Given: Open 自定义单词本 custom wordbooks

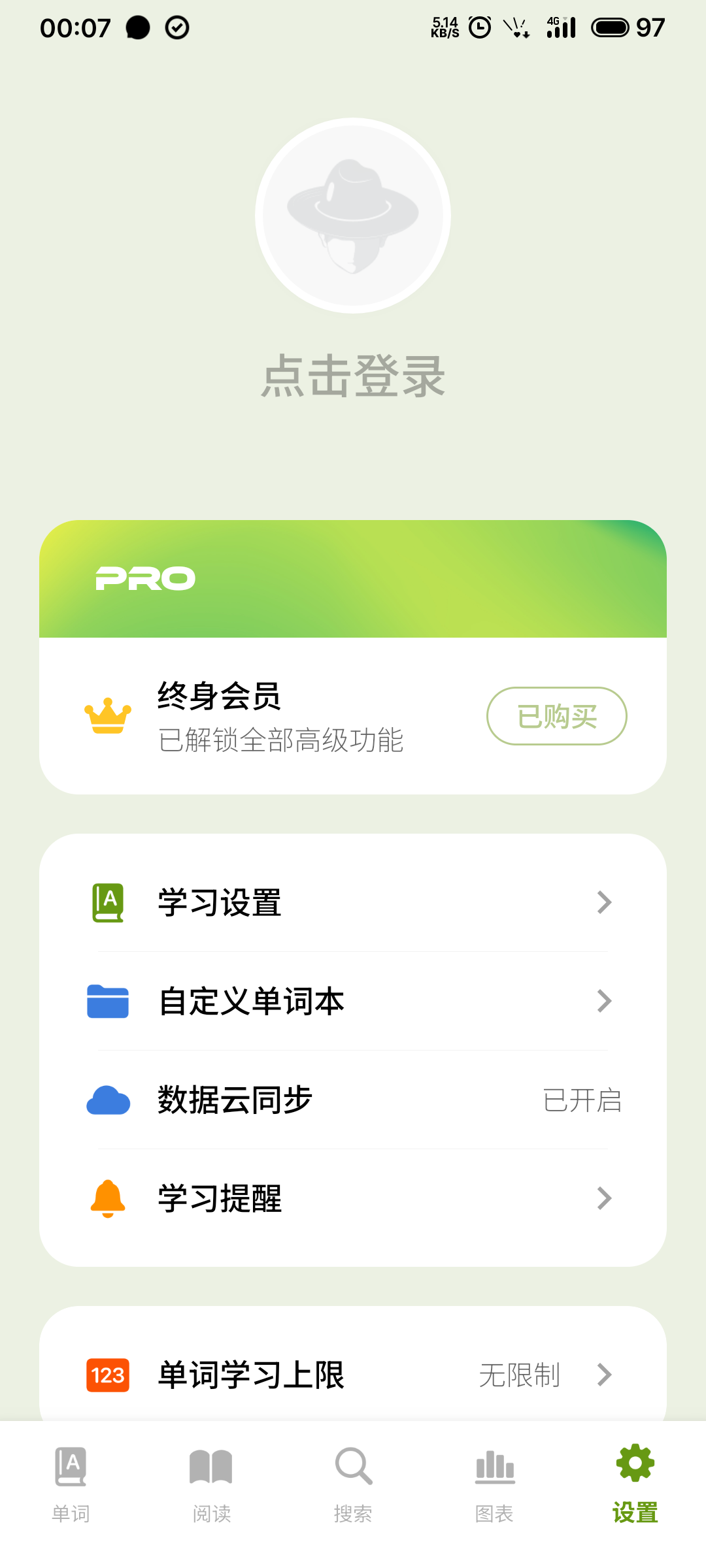Looking at the screenshot, I should click(x=353, y=1001).
